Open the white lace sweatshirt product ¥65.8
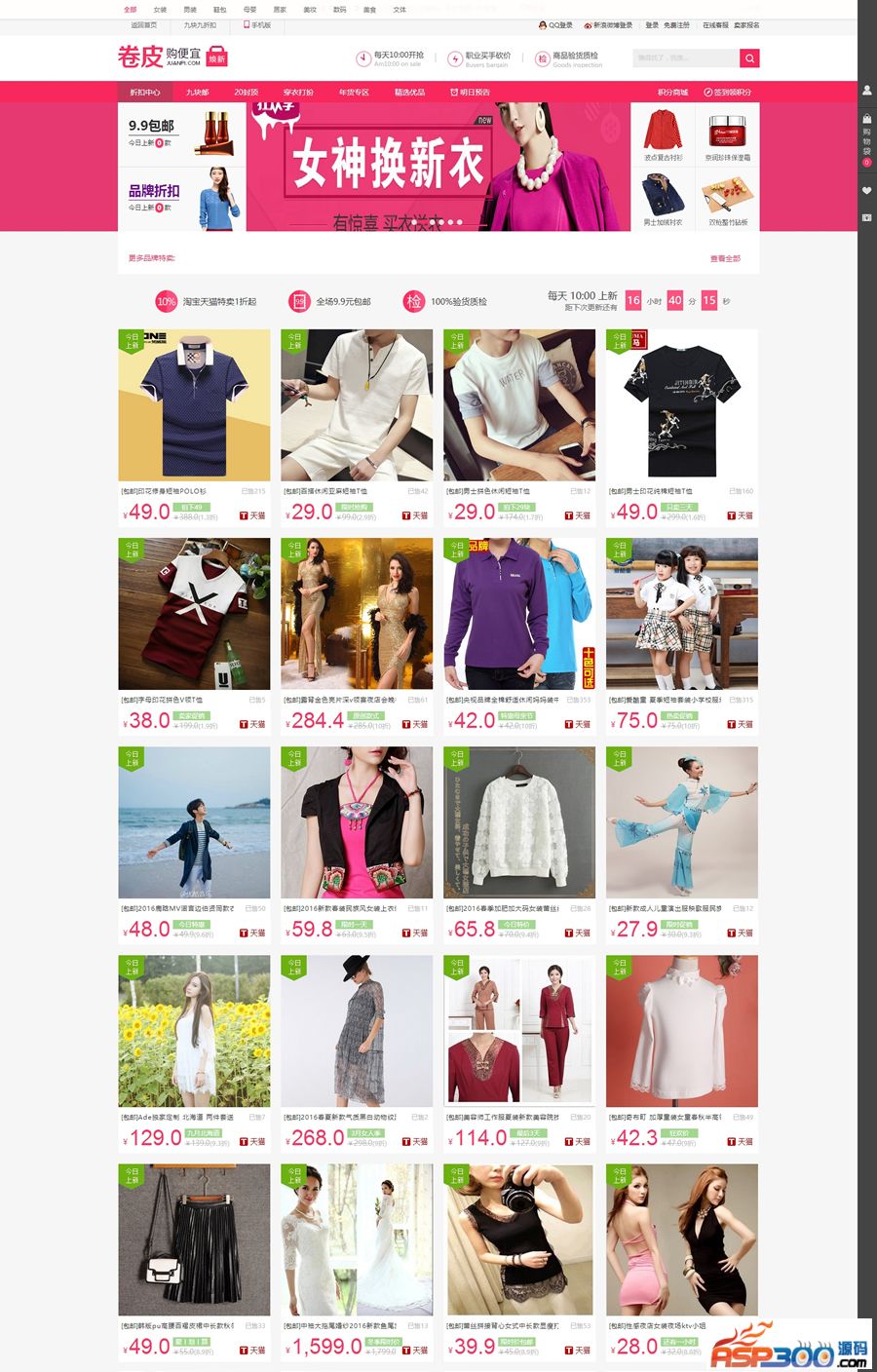This screenshot has height=1372, width=877. [x=519, y=823]
